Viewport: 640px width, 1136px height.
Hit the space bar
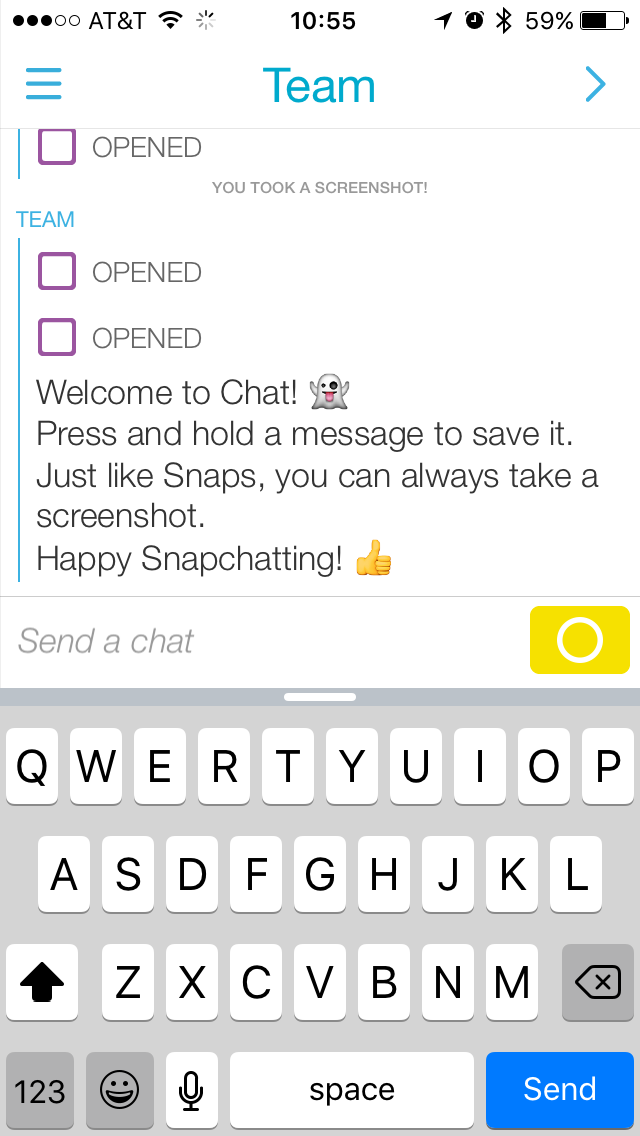(351, 1089)
